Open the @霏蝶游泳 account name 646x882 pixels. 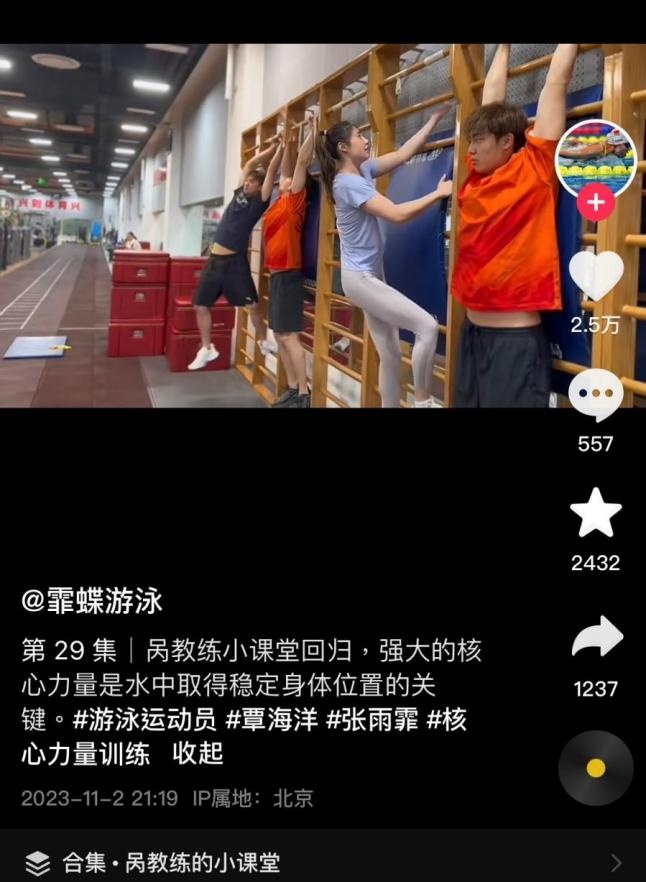[92, 601]
